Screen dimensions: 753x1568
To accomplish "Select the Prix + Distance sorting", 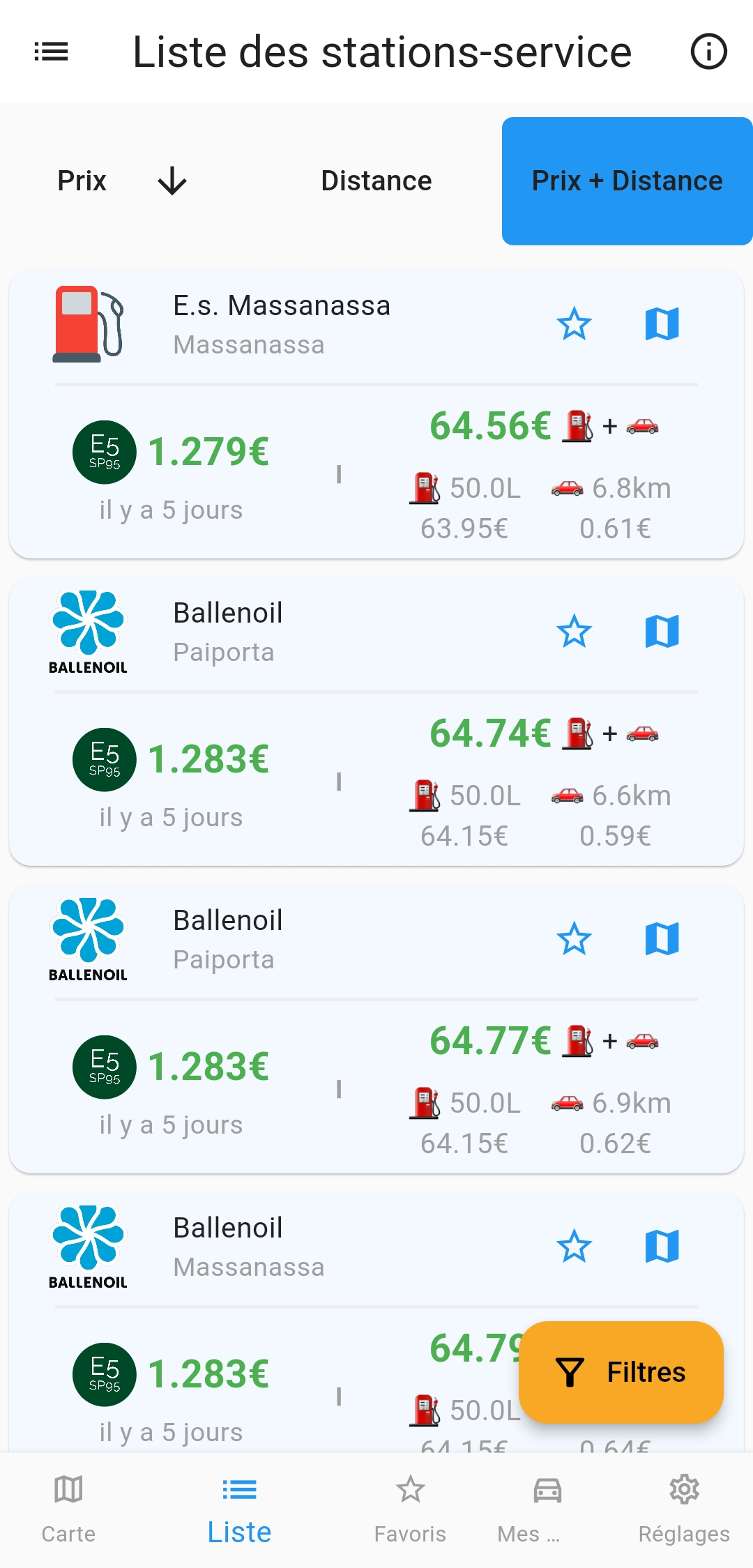I will (x=627, y=181).
